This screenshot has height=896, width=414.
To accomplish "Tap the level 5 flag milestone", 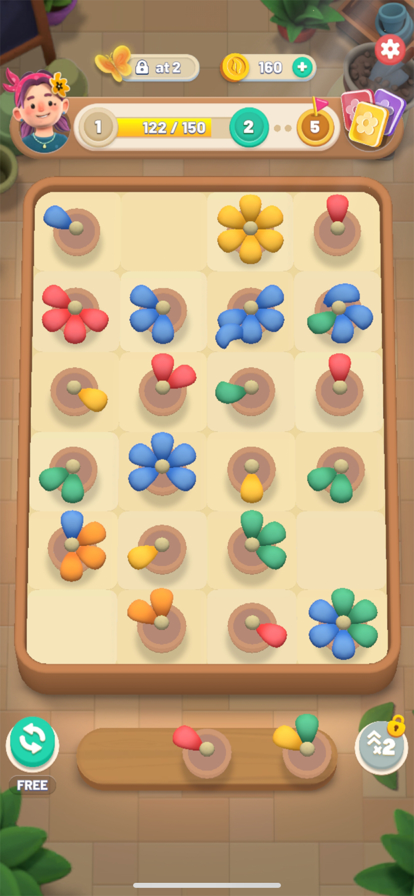I will [315, 125].
